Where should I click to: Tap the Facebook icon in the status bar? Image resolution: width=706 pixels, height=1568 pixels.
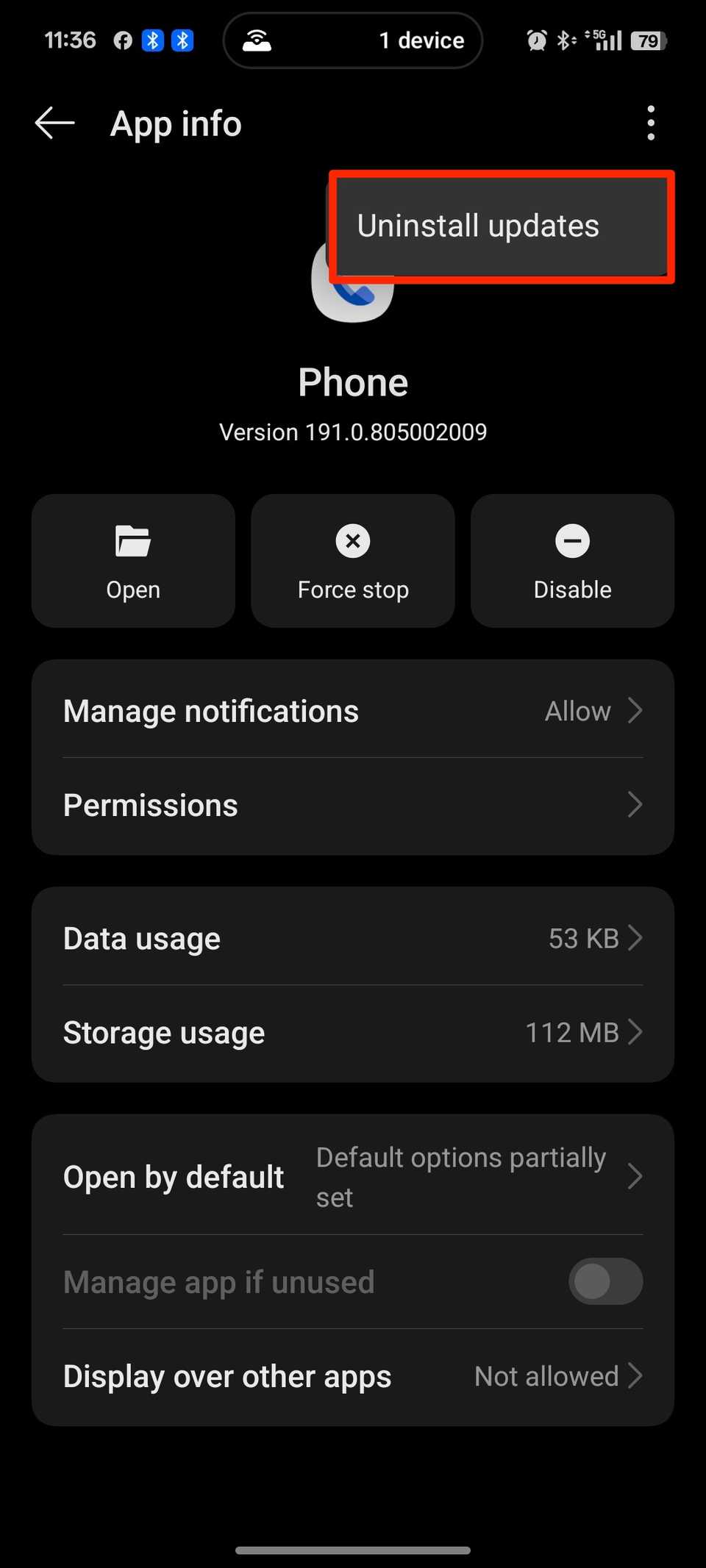coord(122,40)
